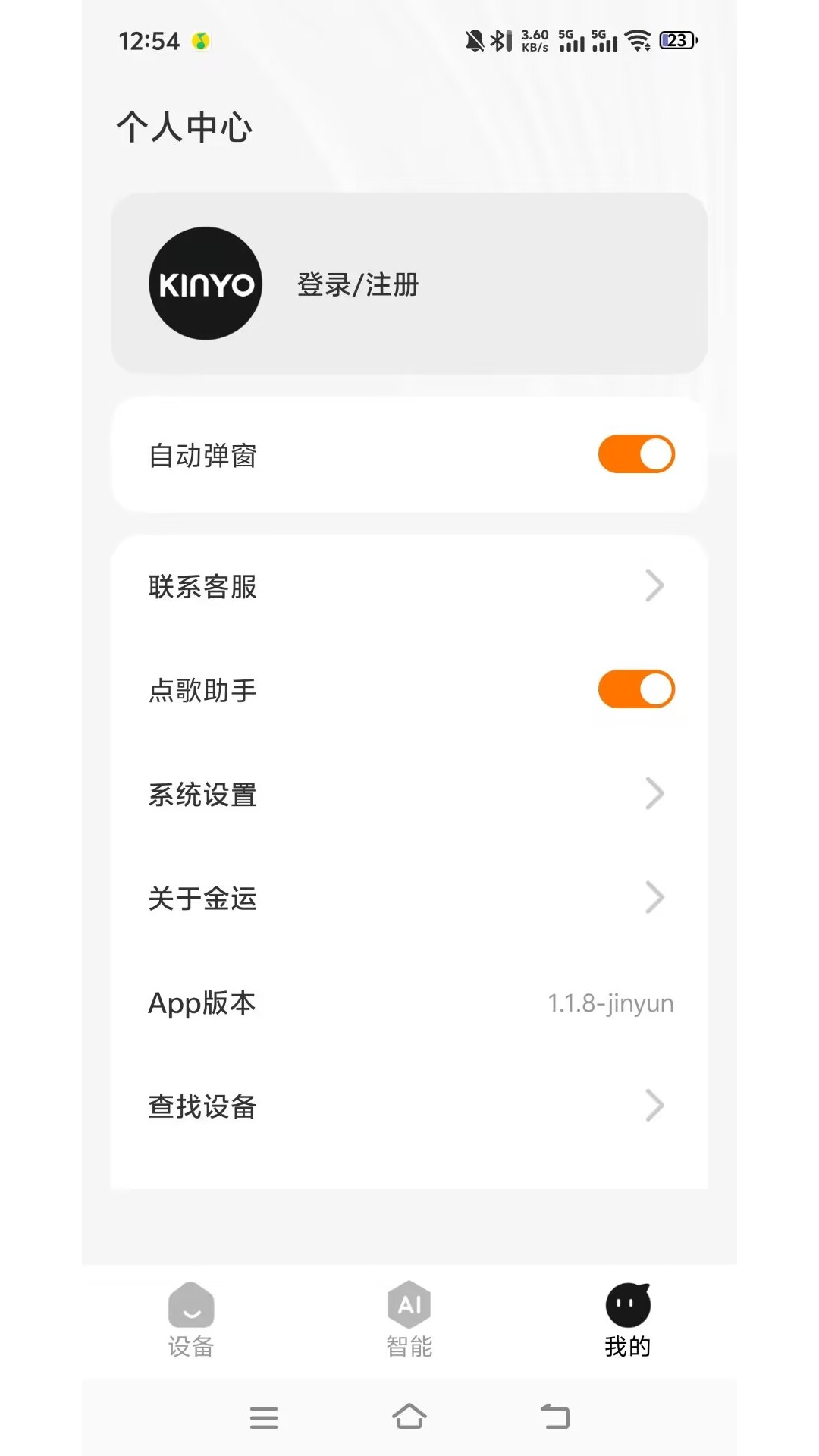Expand 联系客服 with its chevron
The image size is (819, 1456).
point(654,585)
